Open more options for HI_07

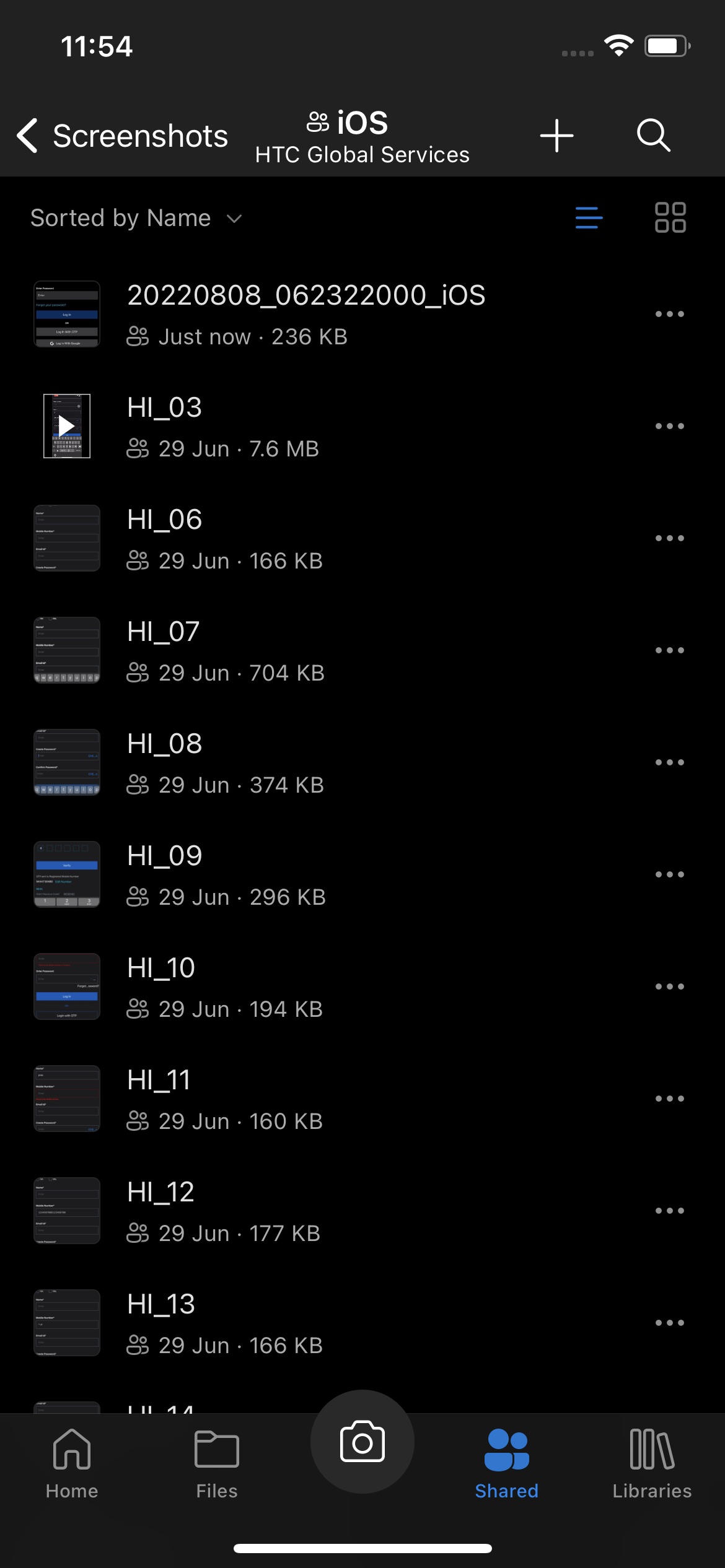coord(670,650)
